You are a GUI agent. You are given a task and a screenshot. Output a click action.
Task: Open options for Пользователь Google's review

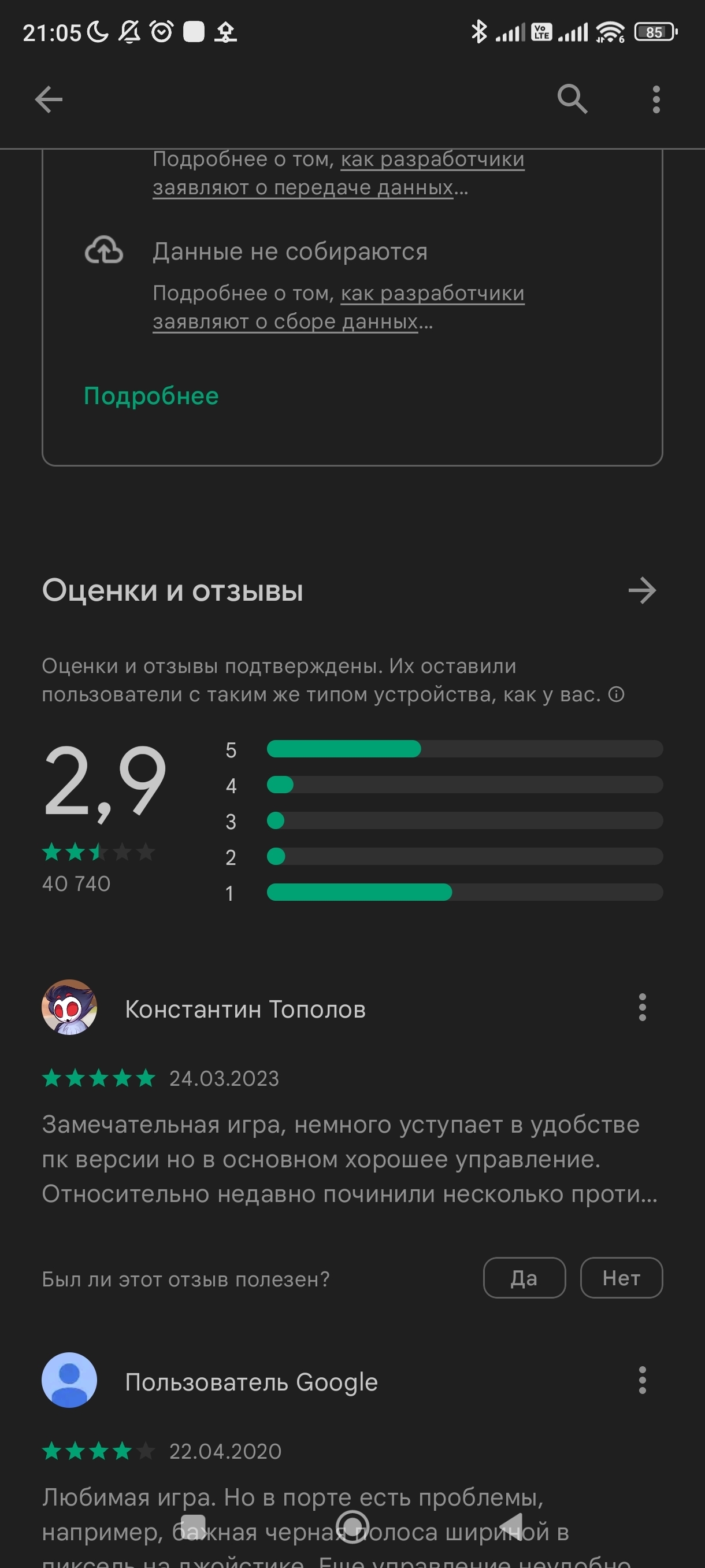[x=642, y=1380]
